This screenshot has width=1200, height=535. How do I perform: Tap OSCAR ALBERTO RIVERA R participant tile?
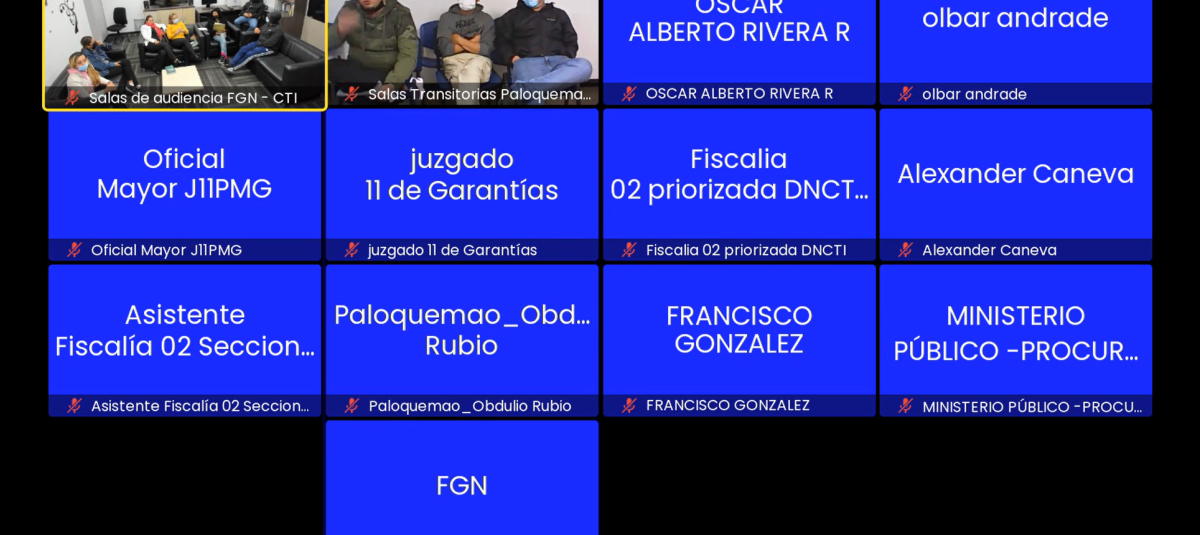739,45
